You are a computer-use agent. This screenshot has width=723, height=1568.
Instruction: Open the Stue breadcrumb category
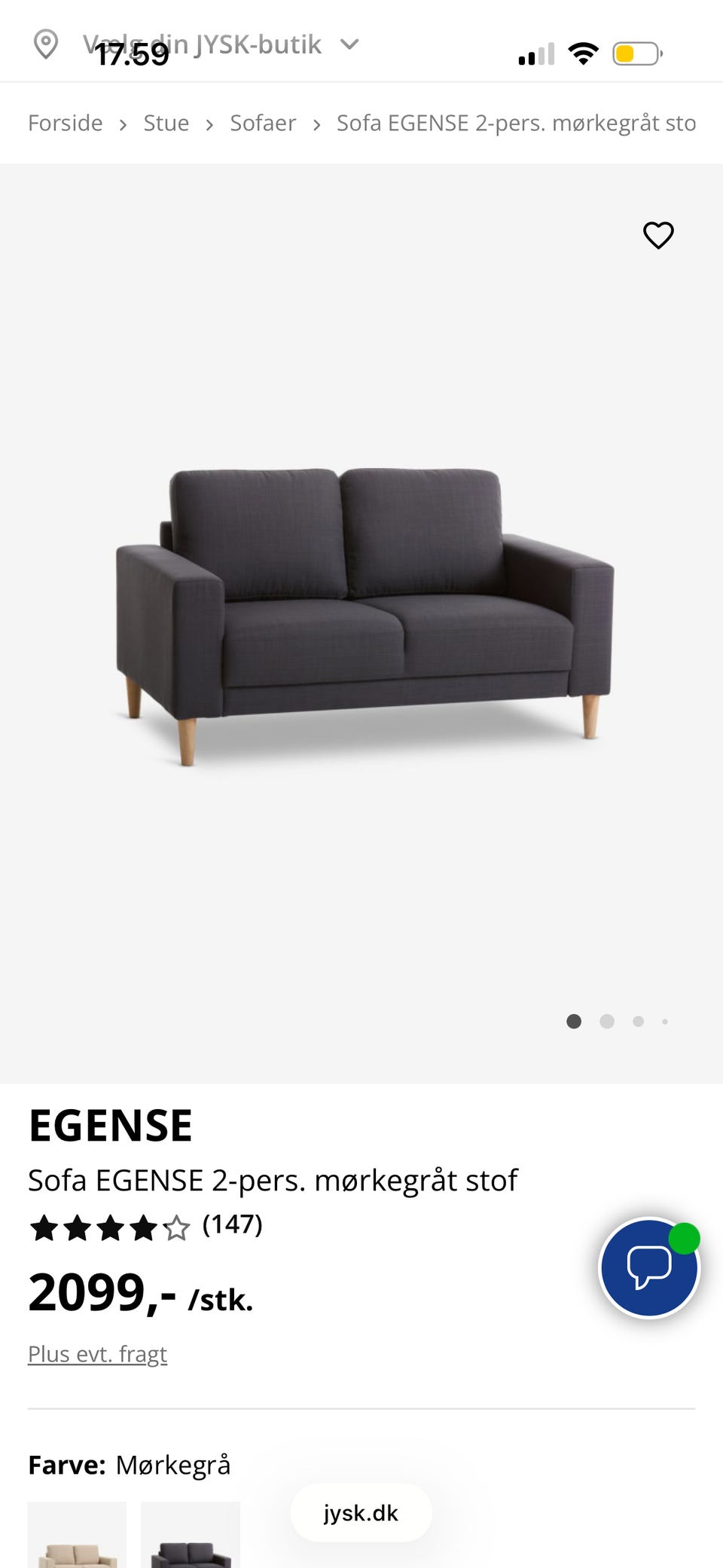coord(166,123)
